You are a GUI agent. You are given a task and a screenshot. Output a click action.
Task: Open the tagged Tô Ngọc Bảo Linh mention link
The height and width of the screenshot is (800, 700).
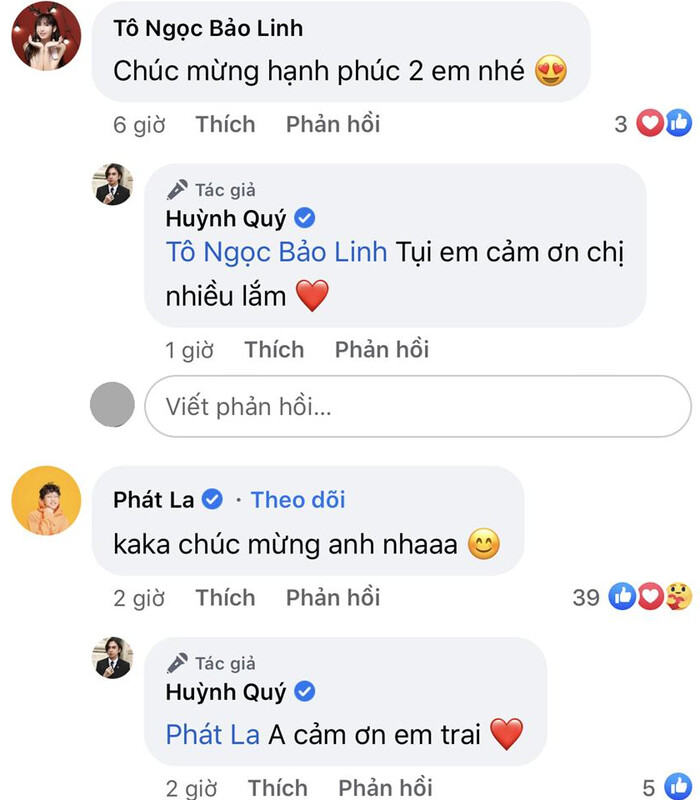[x=277, y=252]
